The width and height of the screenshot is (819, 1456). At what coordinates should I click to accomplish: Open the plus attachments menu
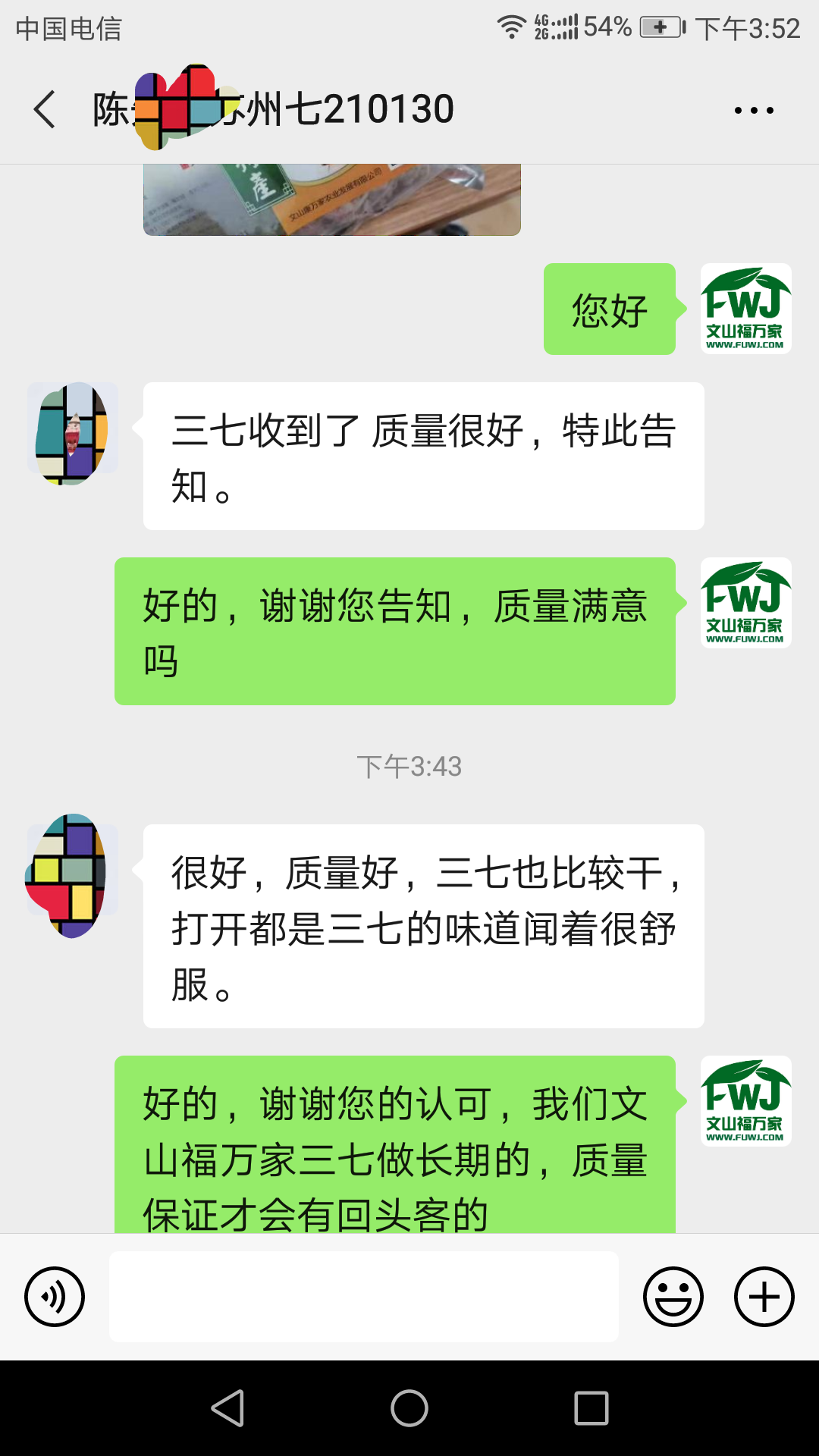click(x=764, y=1297)
